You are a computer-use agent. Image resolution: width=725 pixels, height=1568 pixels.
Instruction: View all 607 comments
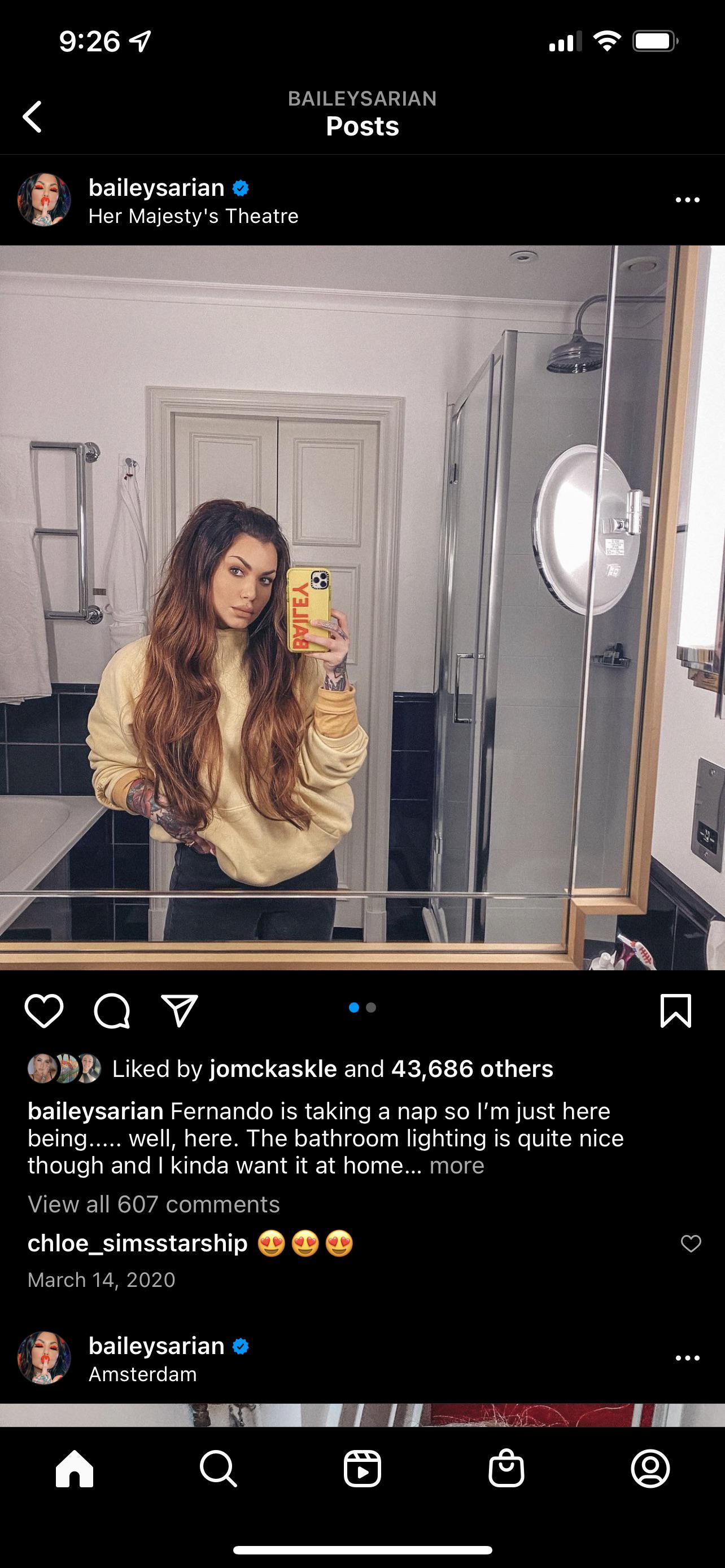(154, 1204)
